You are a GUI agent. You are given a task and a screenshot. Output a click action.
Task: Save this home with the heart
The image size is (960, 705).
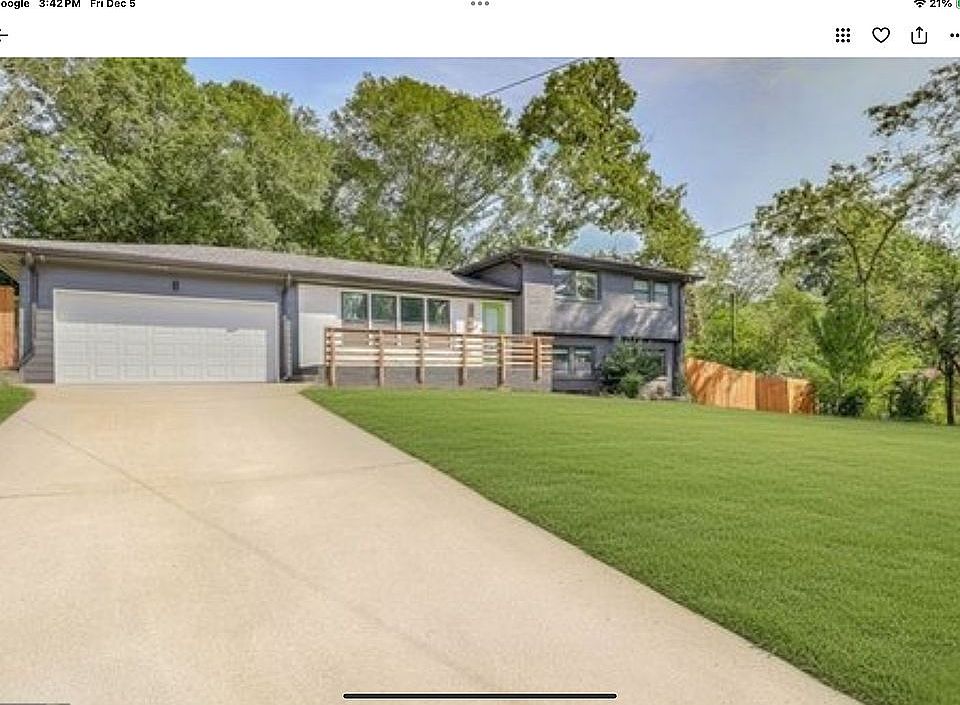point(881,35)
